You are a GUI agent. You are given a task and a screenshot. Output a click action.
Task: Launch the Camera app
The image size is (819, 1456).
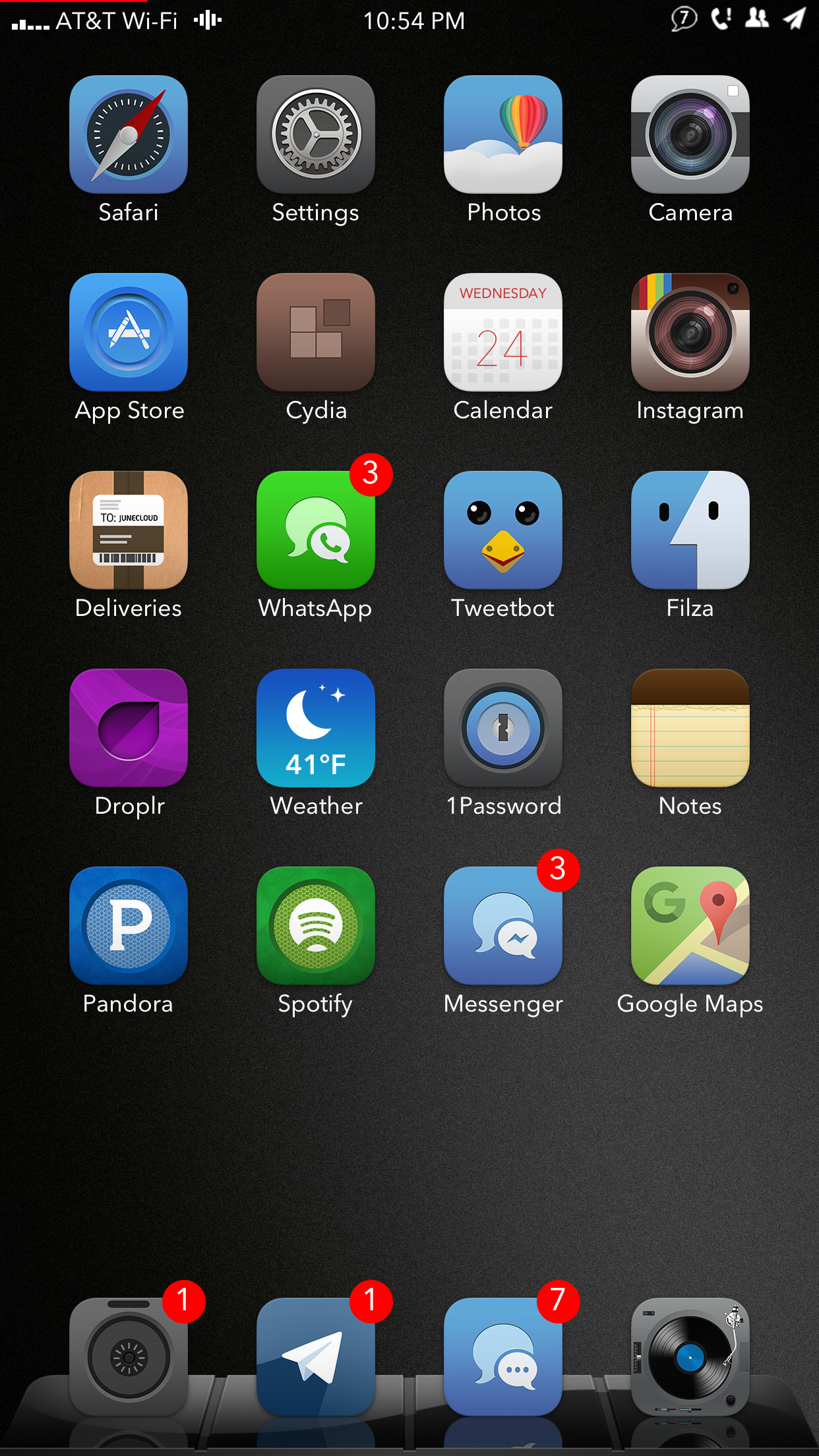tap(690, 135)
